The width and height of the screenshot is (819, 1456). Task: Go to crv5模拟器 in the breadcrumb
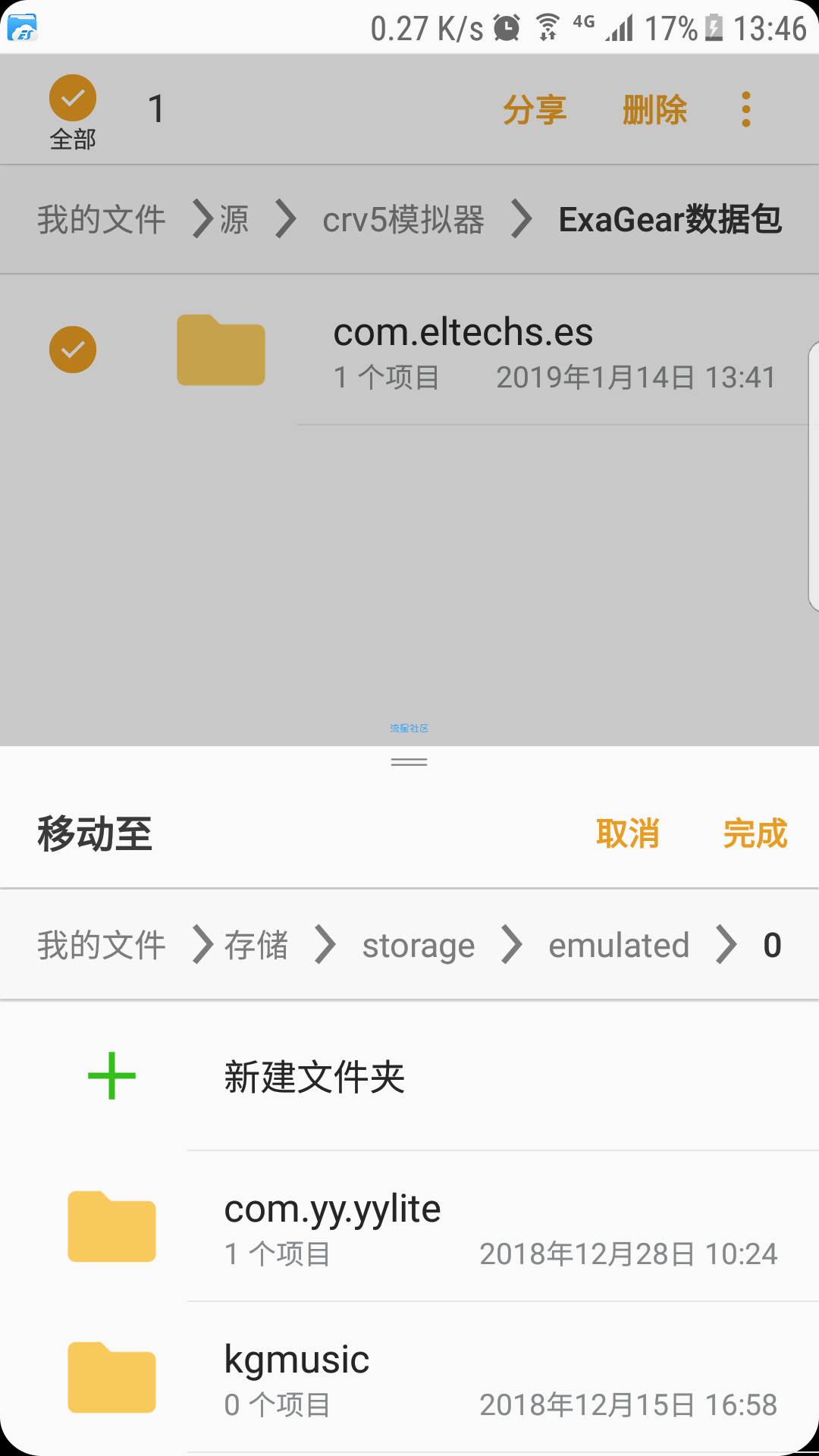(403, 220)
